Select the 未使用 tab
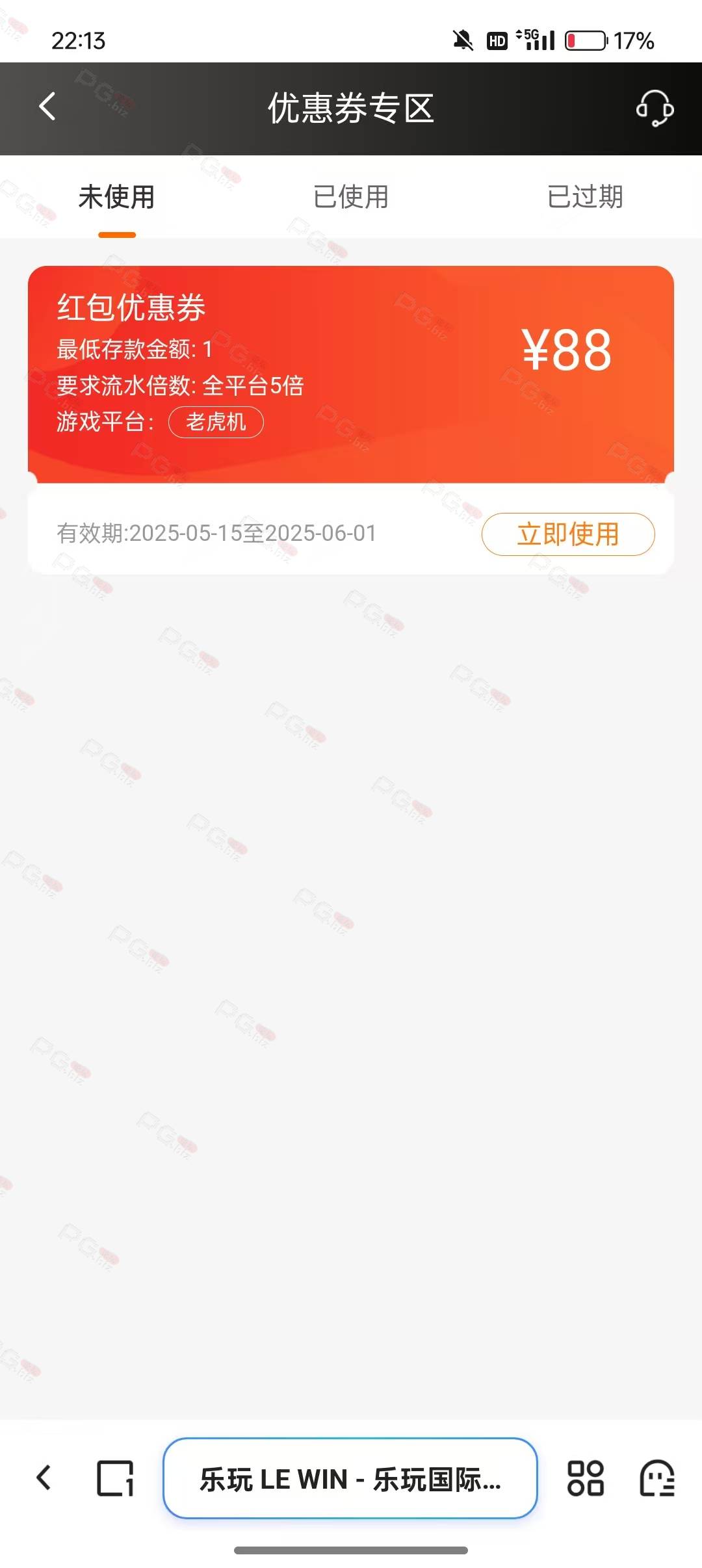The image size is (702, 1568). click(x=117, y=197)
